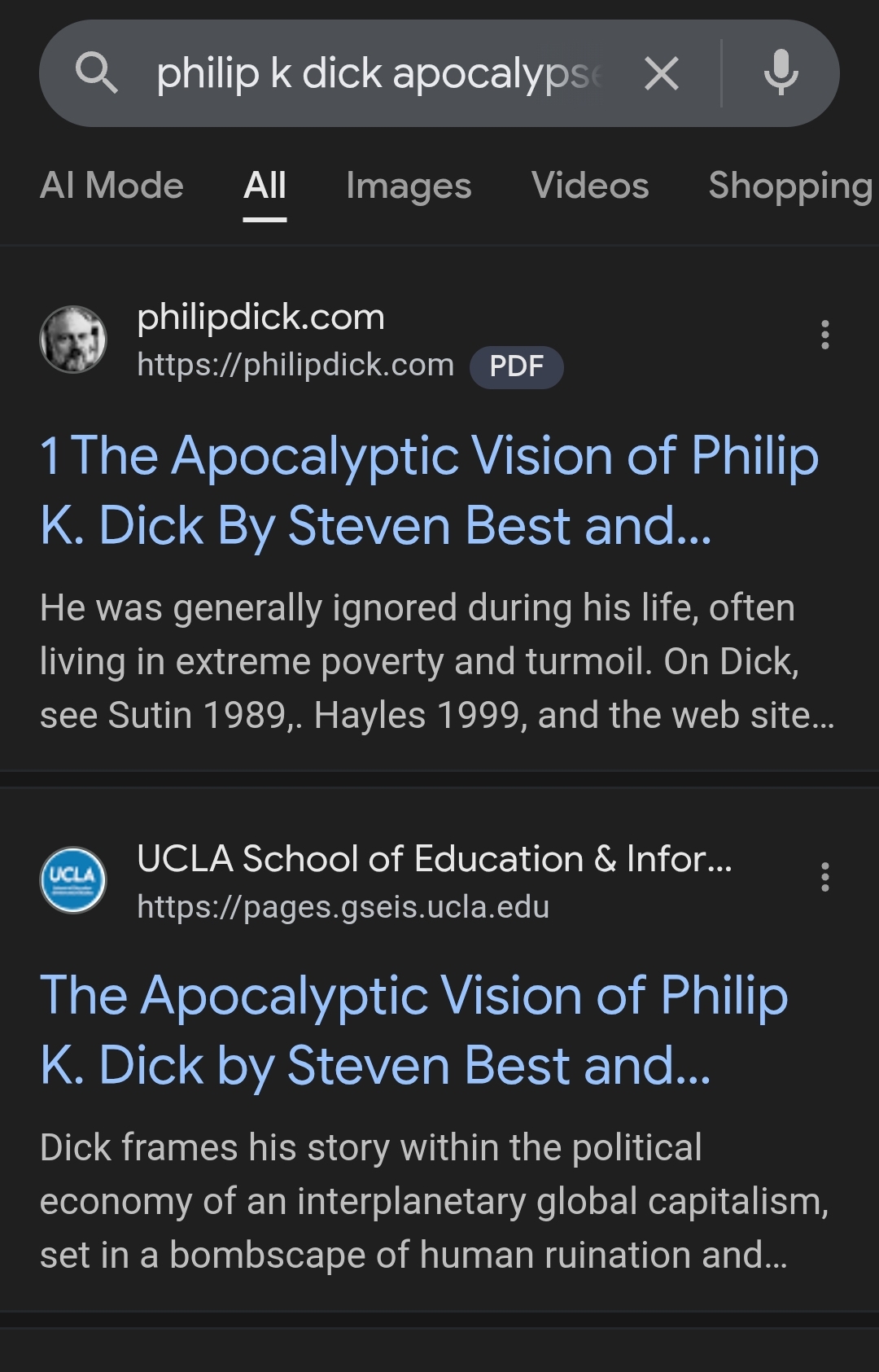
Task: Open more options for the philipdick.com result
Action: click(x=825, y=335)
